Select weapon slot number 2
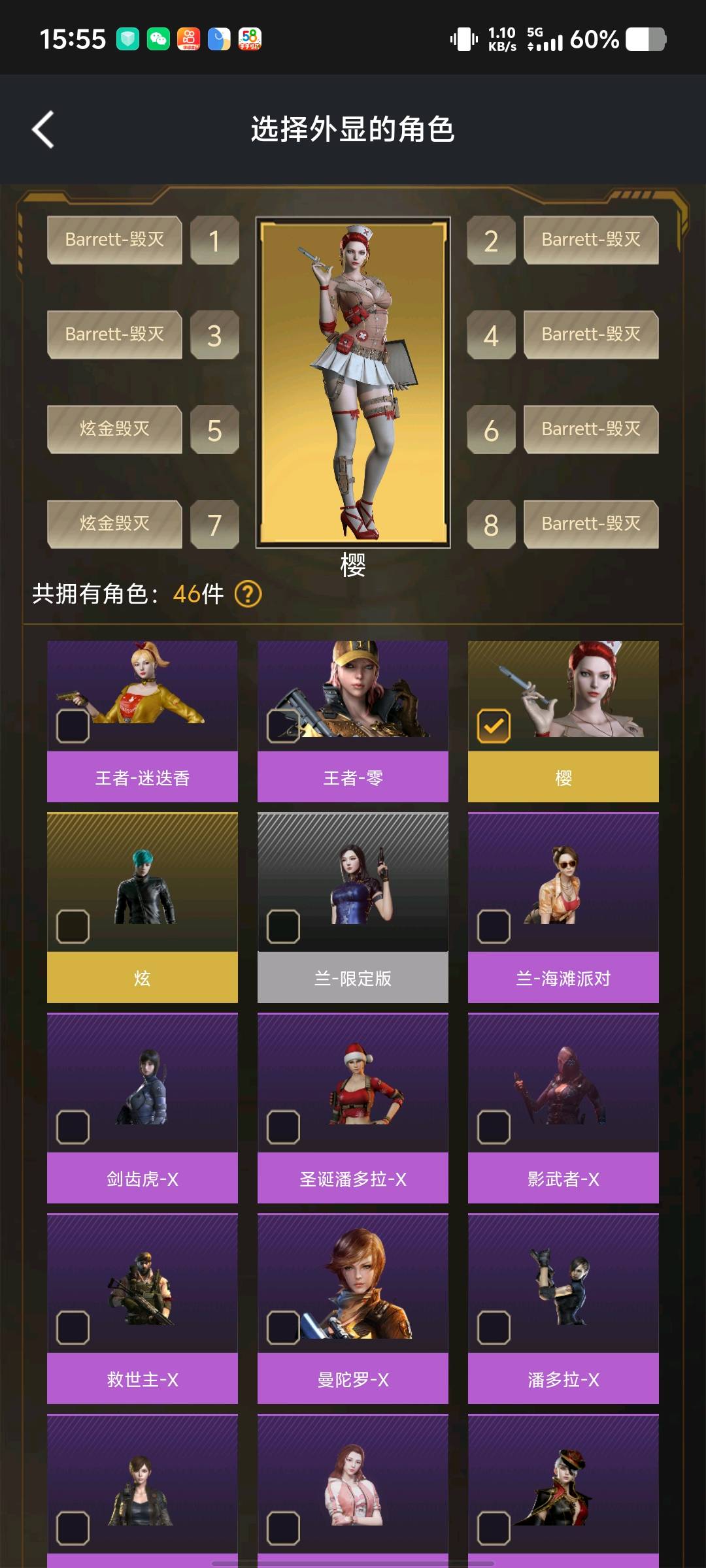The width and height of the screenshot is (706, 1568). [491, 240]
